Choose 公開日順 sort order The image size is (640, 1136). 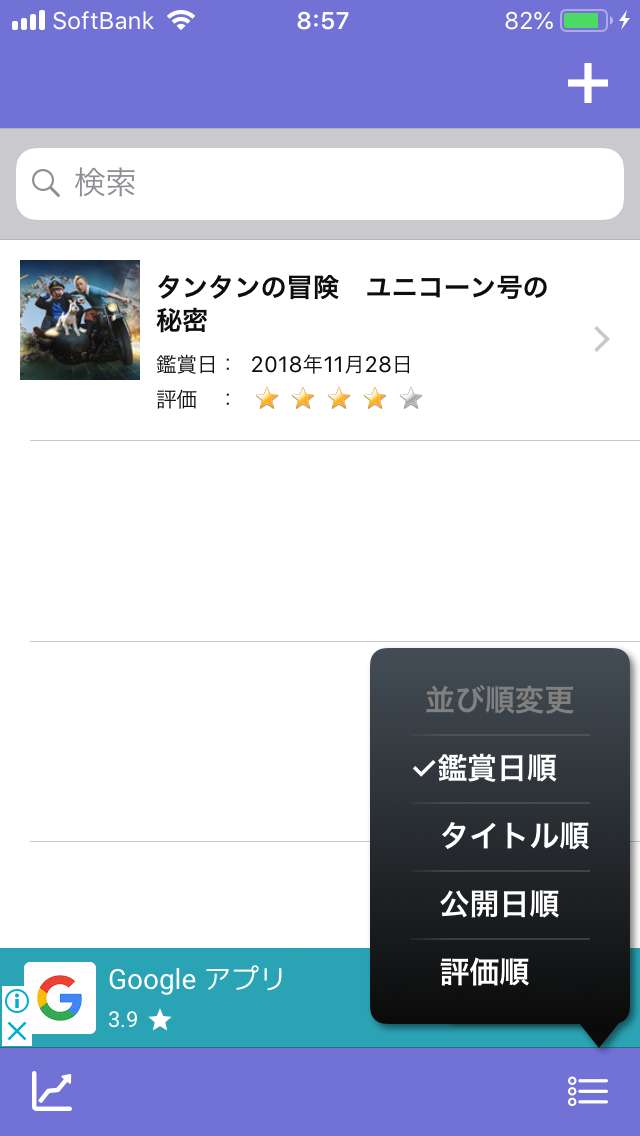pyautogui.click(x=500, y=905)
